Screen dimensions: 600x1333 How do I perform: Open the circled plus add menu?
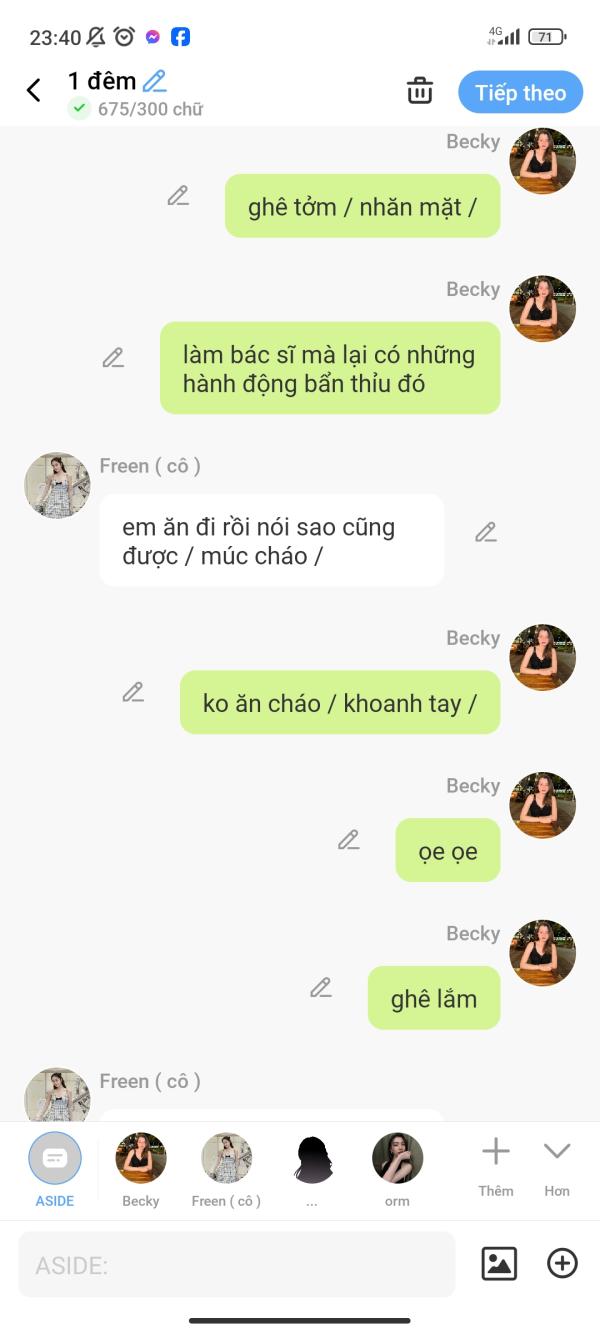click(562, 1264)
